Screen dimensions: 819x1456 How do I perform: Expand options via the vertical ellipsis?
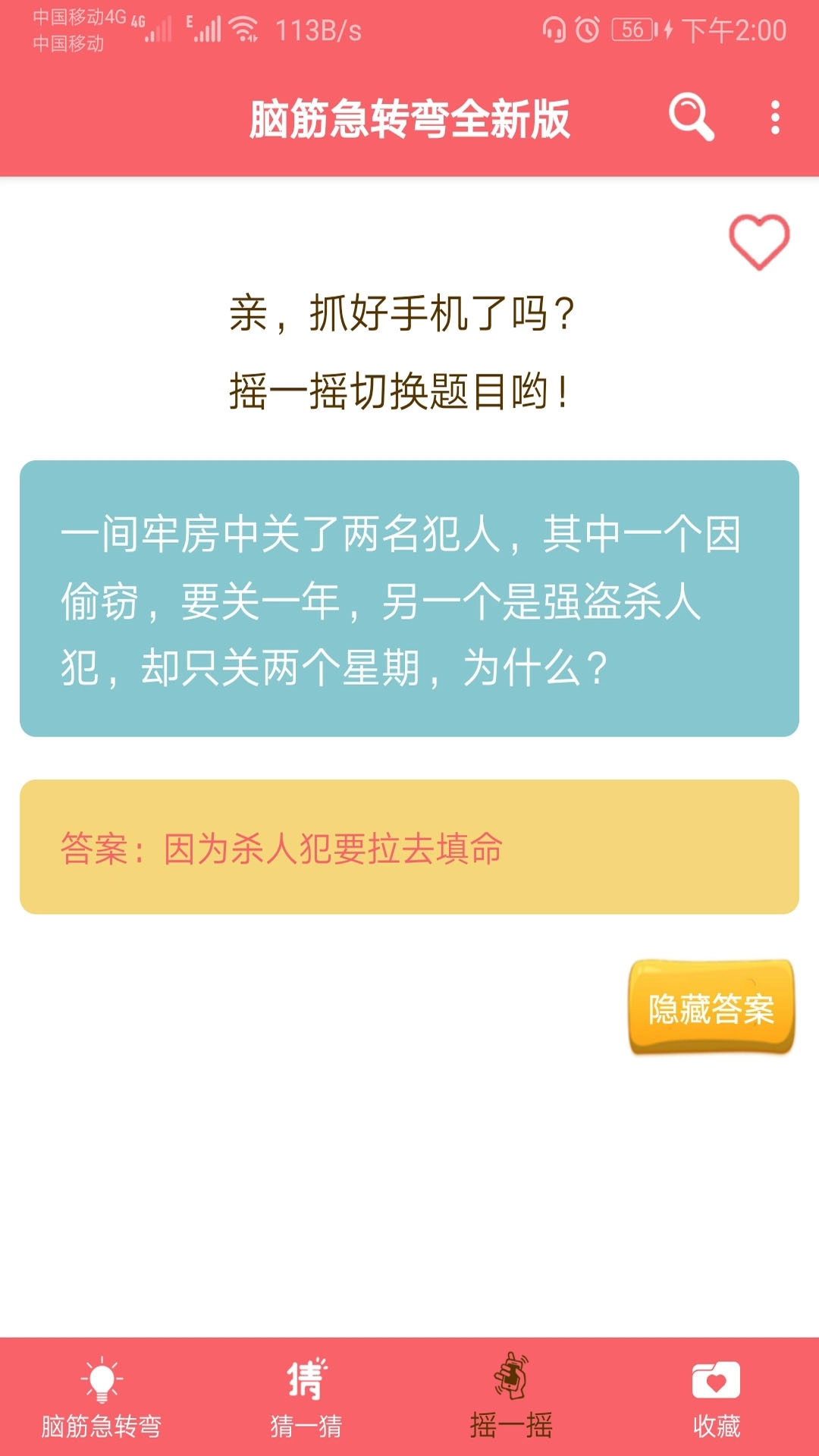(773, 115)
